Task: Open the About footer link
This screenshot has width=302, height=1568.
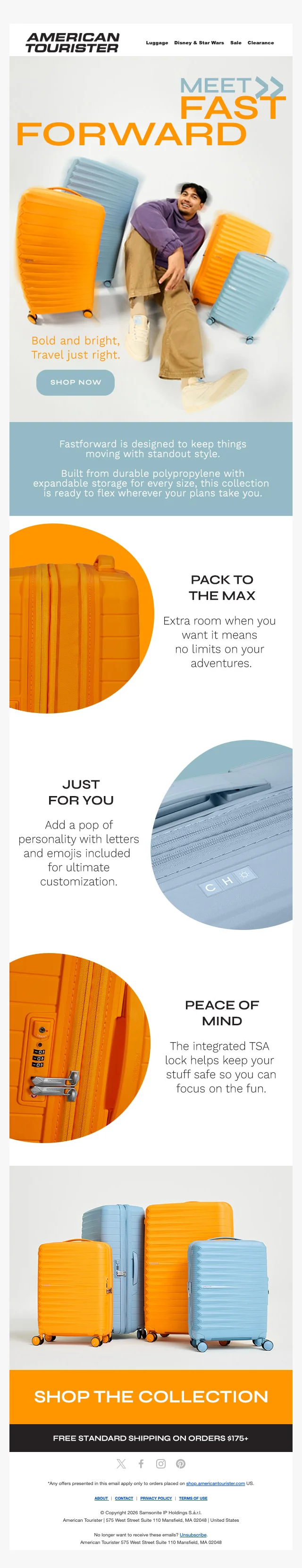Action: (x=101, y=1498)
